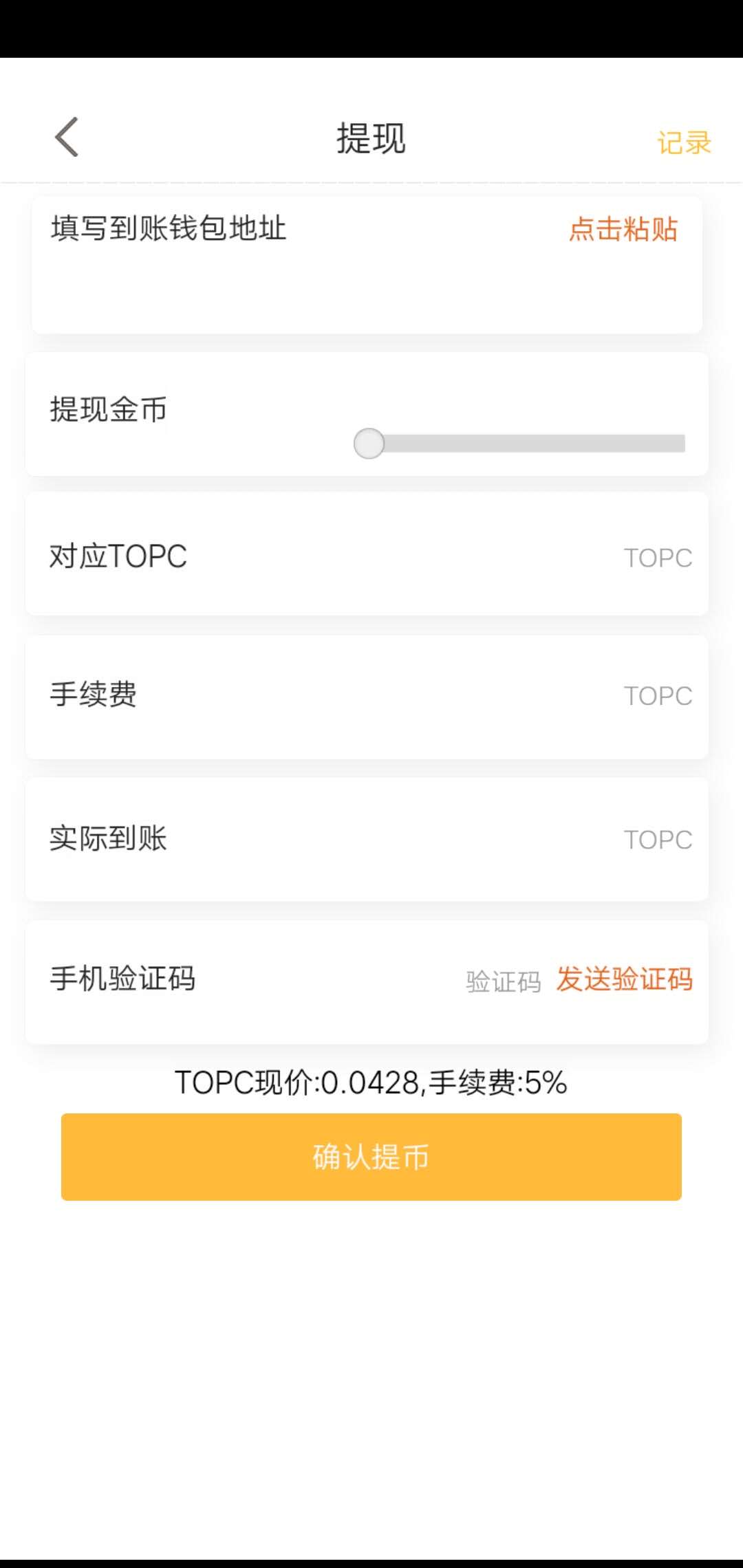This screenshot has width=743, height=1568.
Task: Click the 提现金币 slider thumb
Action: (368, 444)
